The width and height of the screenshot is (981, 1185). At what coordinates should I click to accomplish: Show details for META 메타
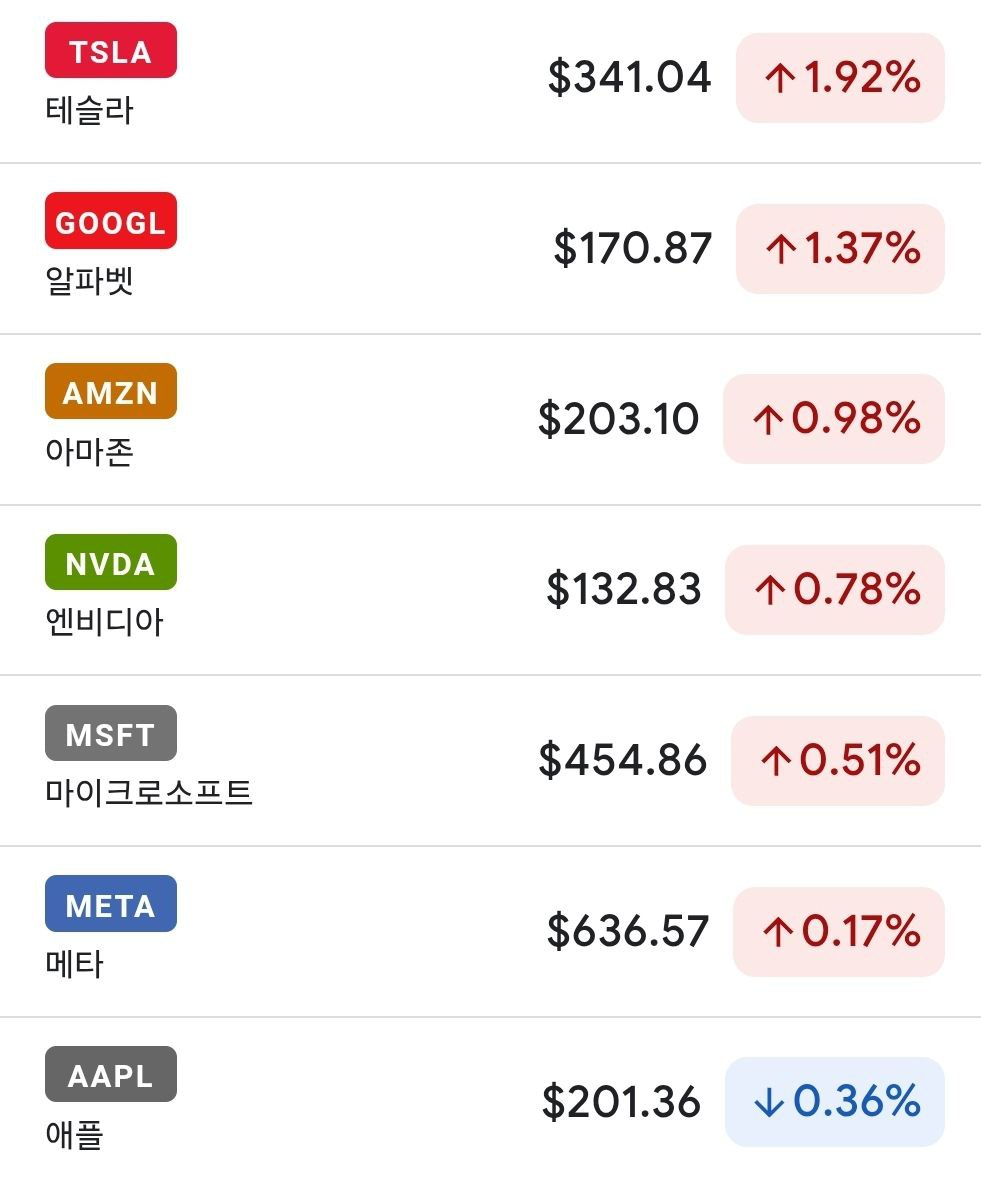tap(490, 932)
